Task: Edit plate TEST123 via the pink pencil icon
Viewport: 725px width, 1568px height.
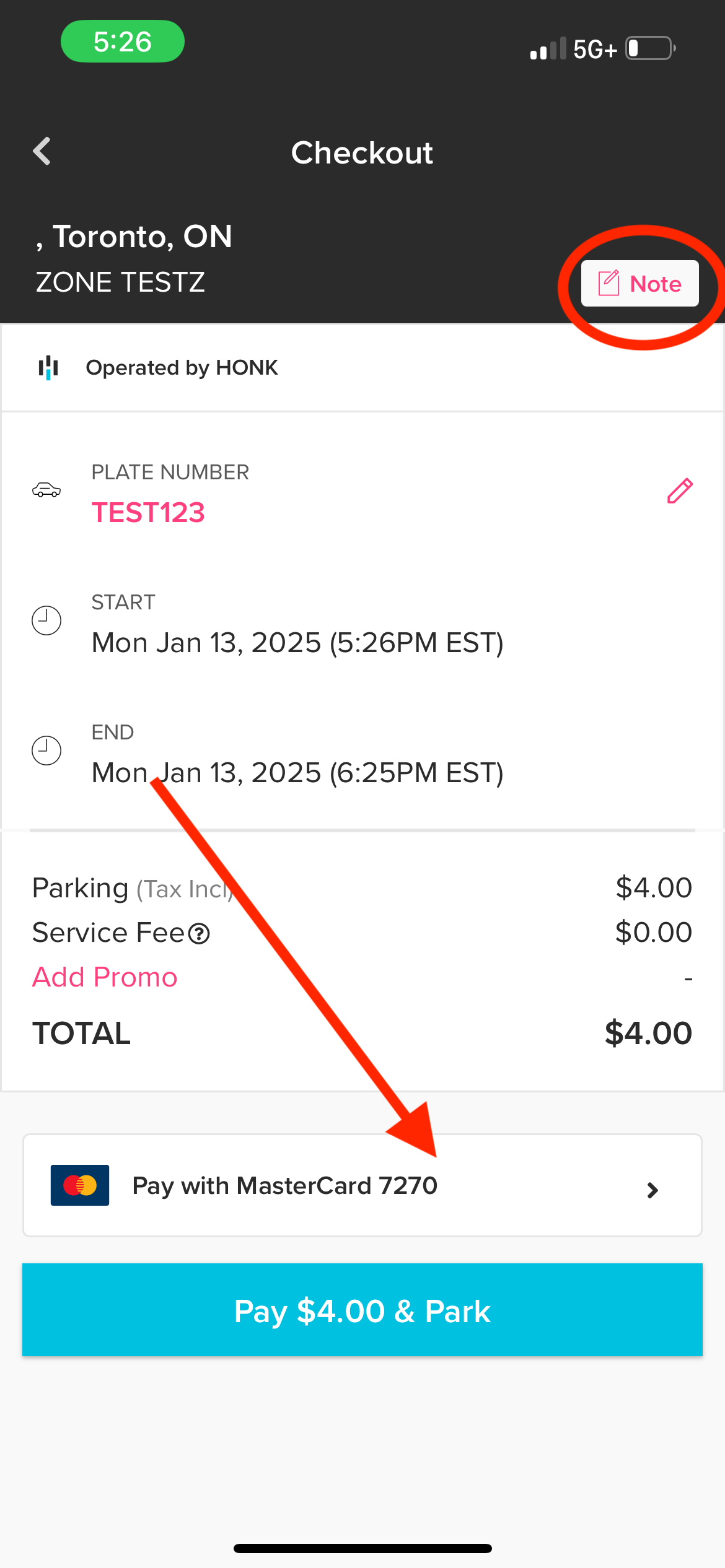Action: [x=679, y=490]
